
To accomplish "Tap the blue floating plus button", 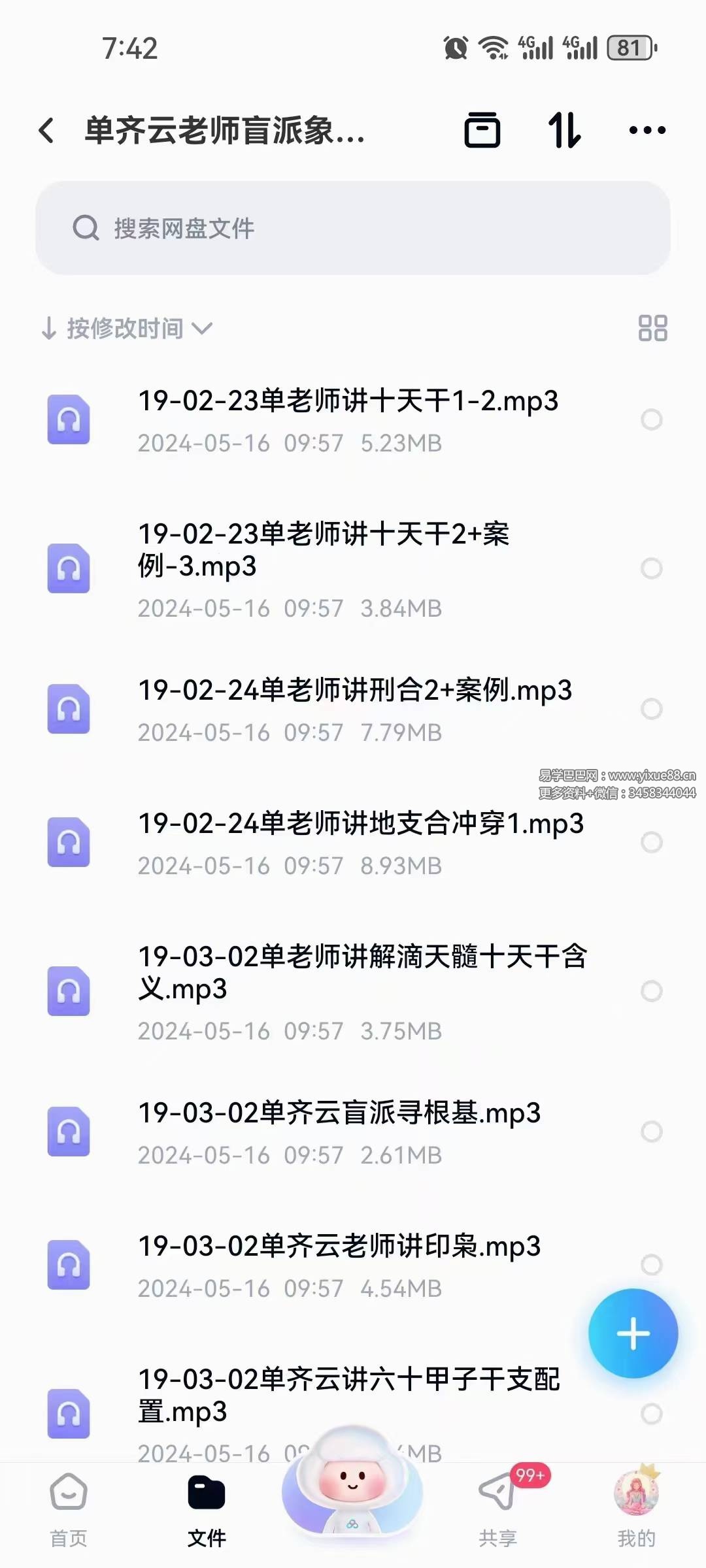I will point(632,1335).
